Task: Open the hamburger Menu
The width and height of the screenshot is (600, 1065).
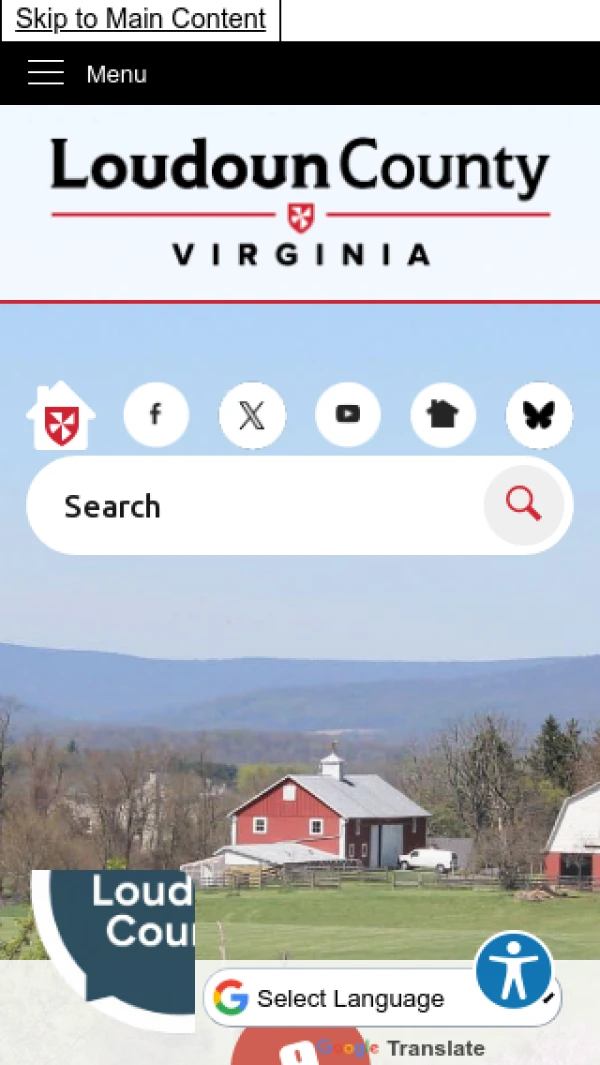Action: point(87,74)
